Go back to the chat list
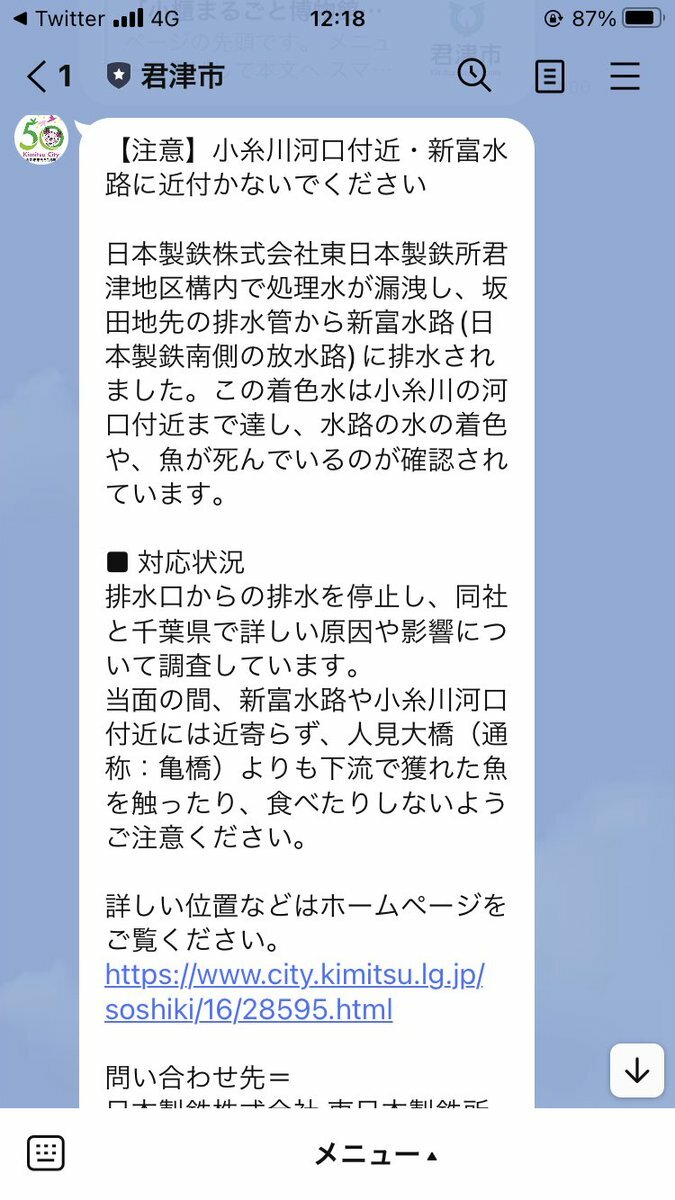The height and width of the screenshot is (1200, 675). tap(46, 76)
